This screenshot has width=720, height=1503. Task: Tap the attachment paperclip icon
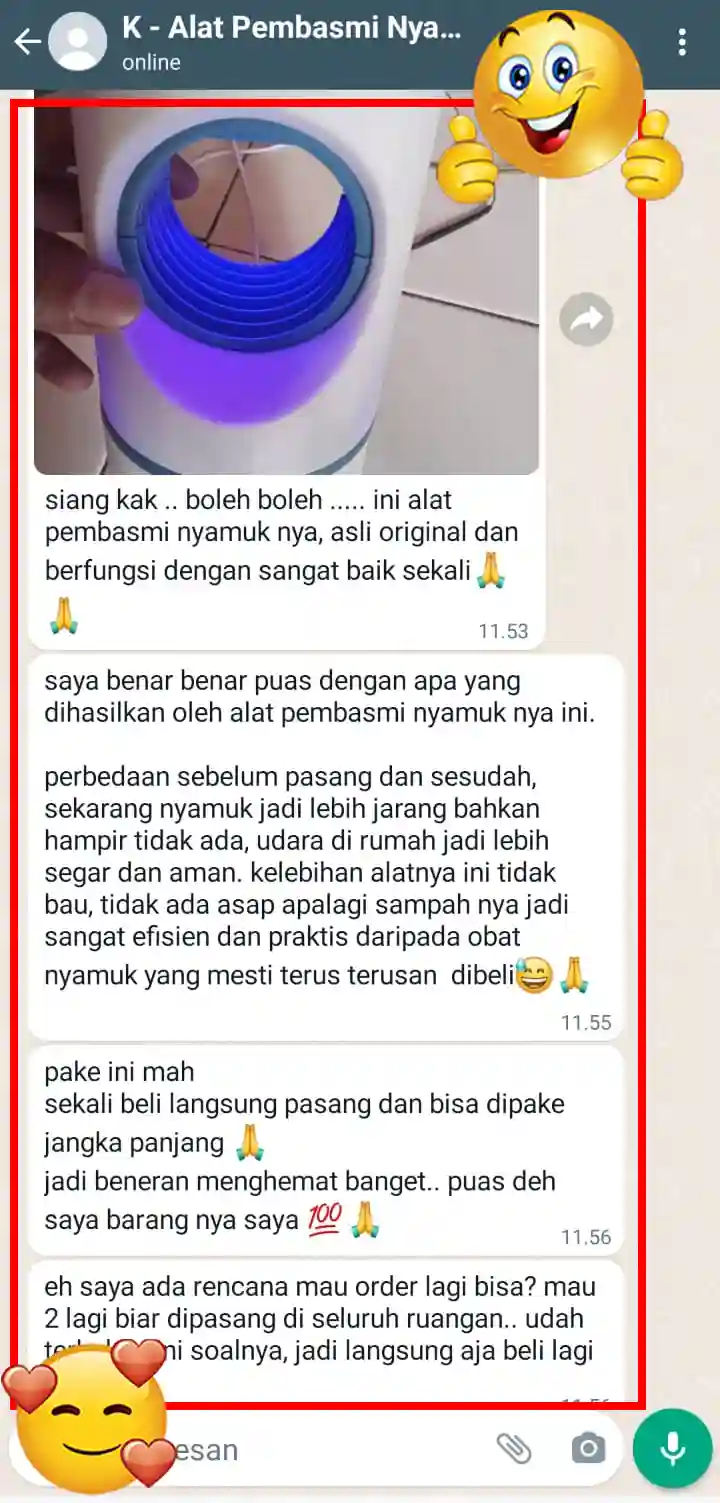[514, 1448]
